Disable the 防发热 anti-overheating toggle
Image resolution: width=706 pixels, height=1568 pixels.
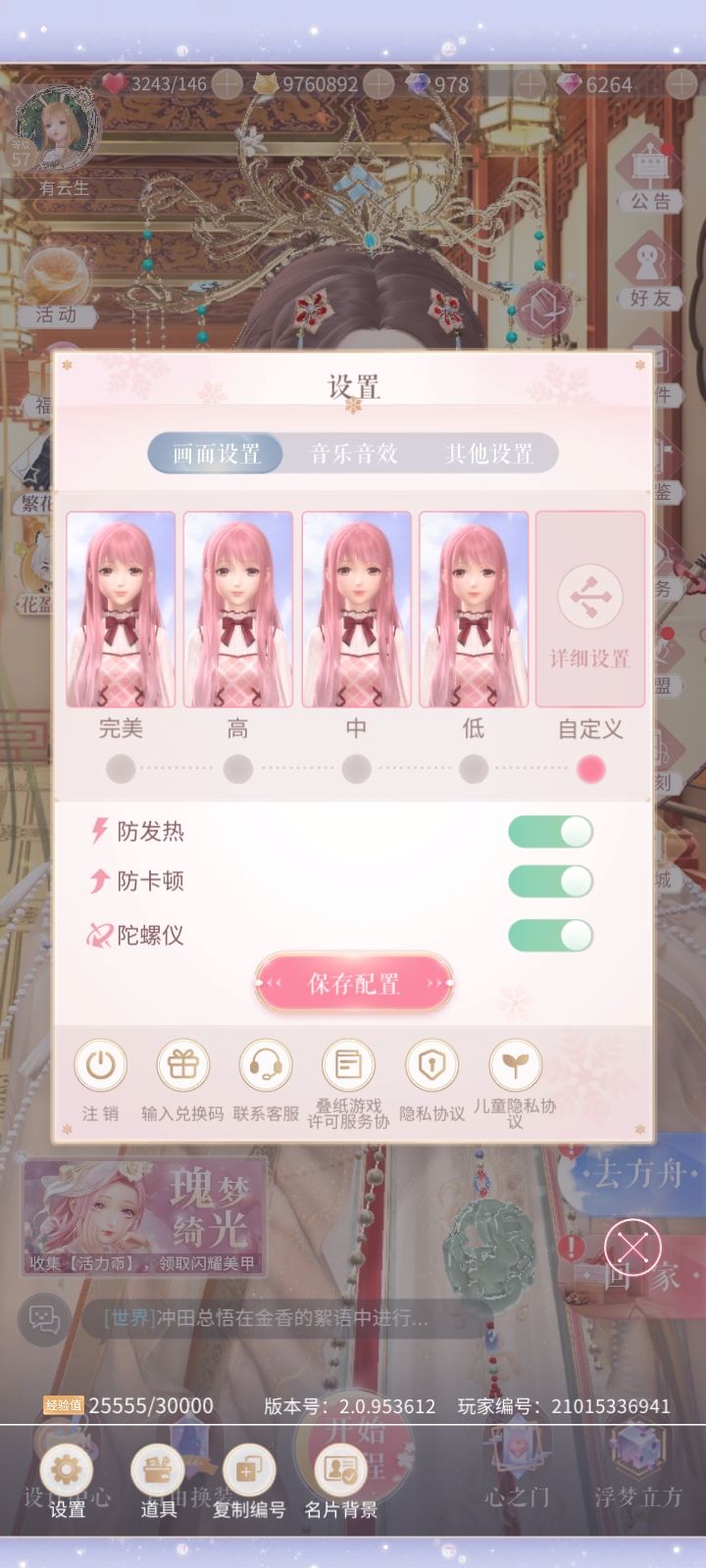click(x=550, y=830)
